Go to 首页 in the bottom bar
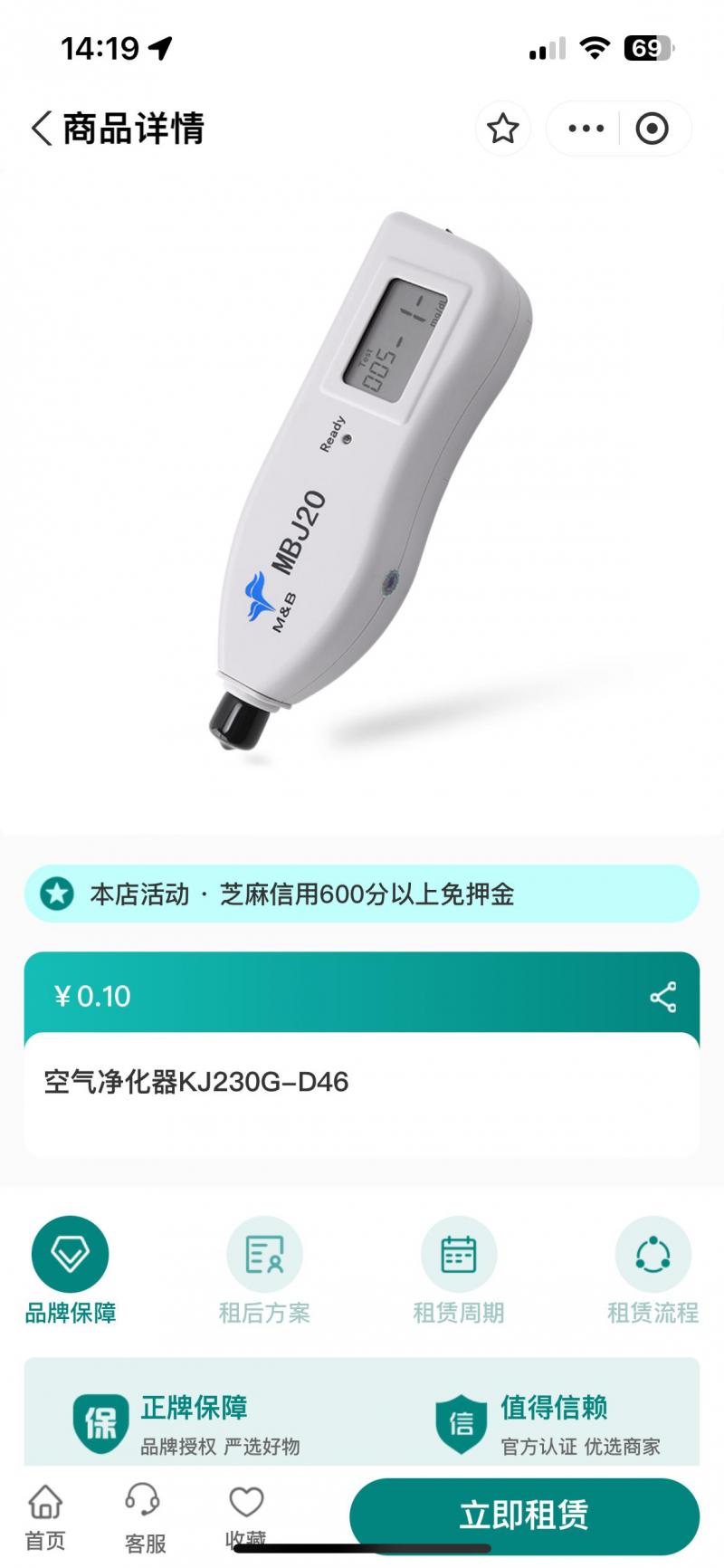 [45, 1515]
